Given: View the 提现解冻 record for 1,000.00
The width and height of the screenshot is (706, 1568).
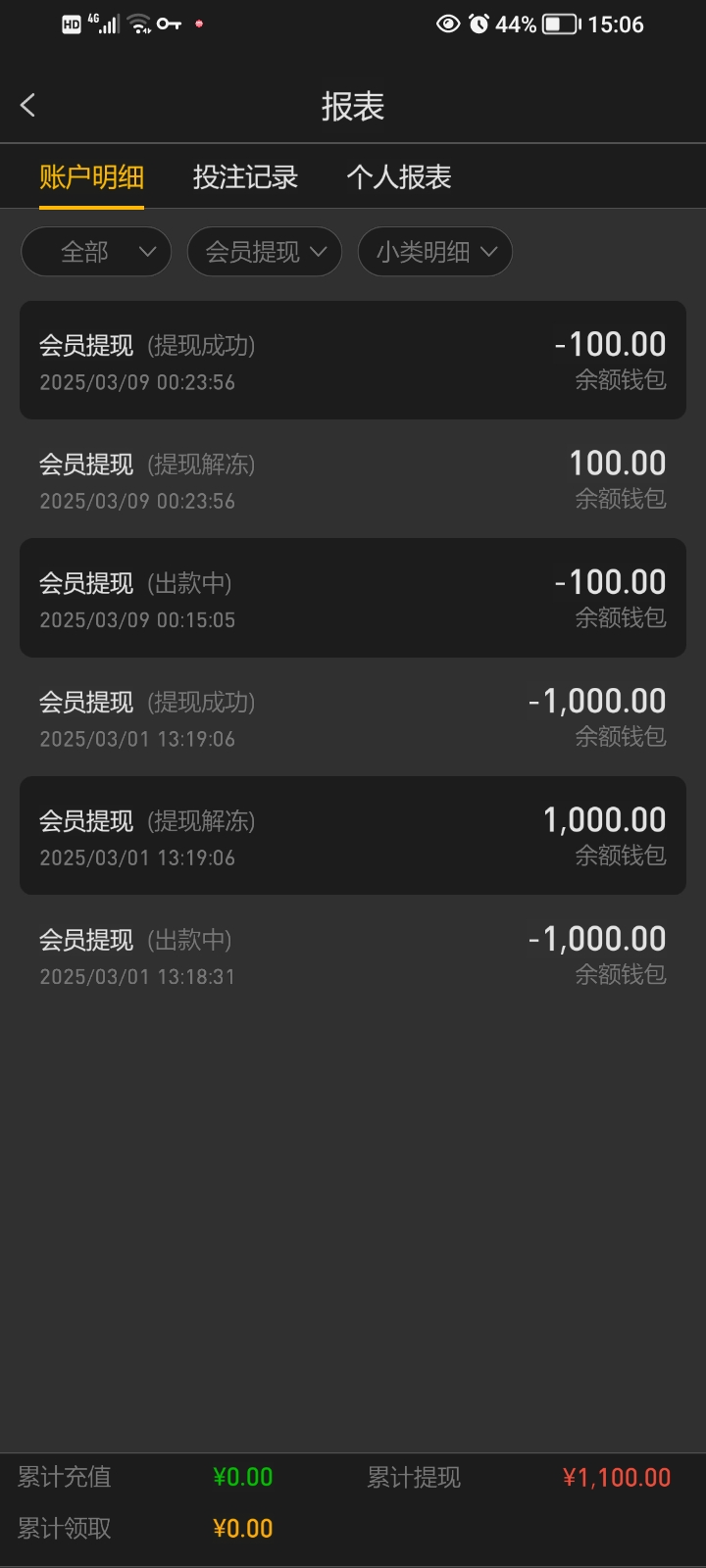Looking at the screenshot, I should click(x=353, y=836).
